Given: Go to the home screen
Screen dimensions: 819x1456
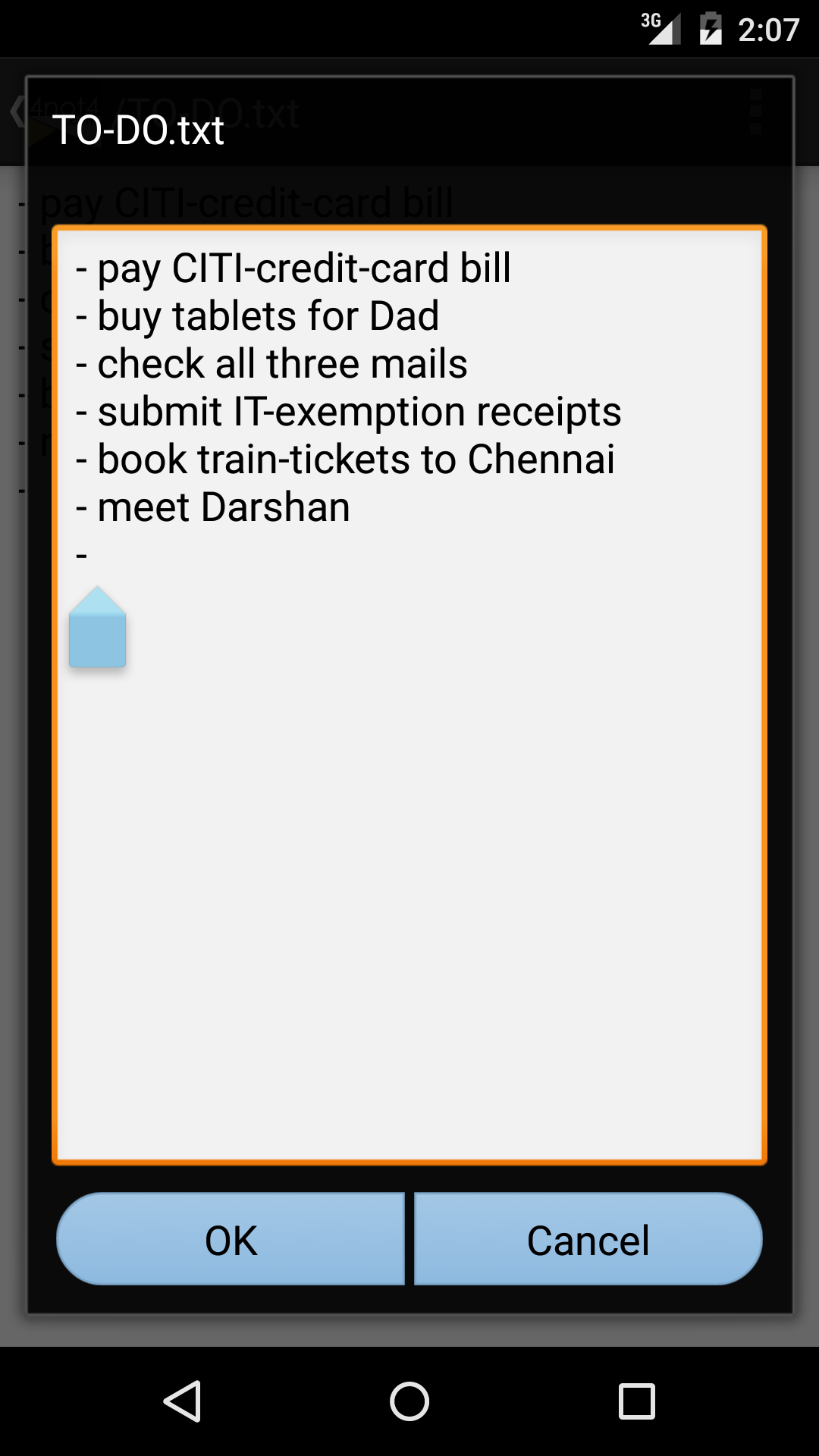Looking at the screenshot, I should [409, 1401].
